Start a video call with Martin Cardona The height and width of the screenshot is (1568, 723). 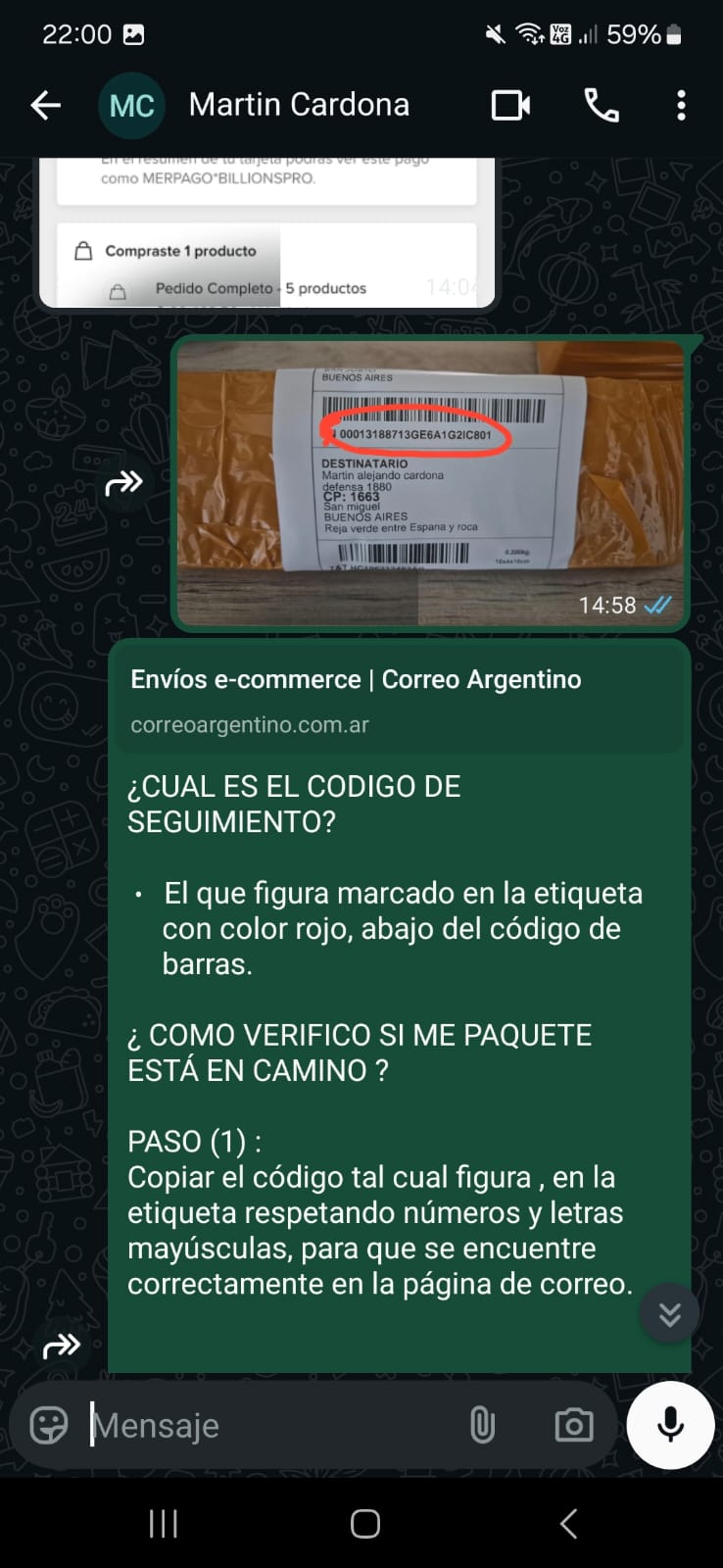(510, 105)
